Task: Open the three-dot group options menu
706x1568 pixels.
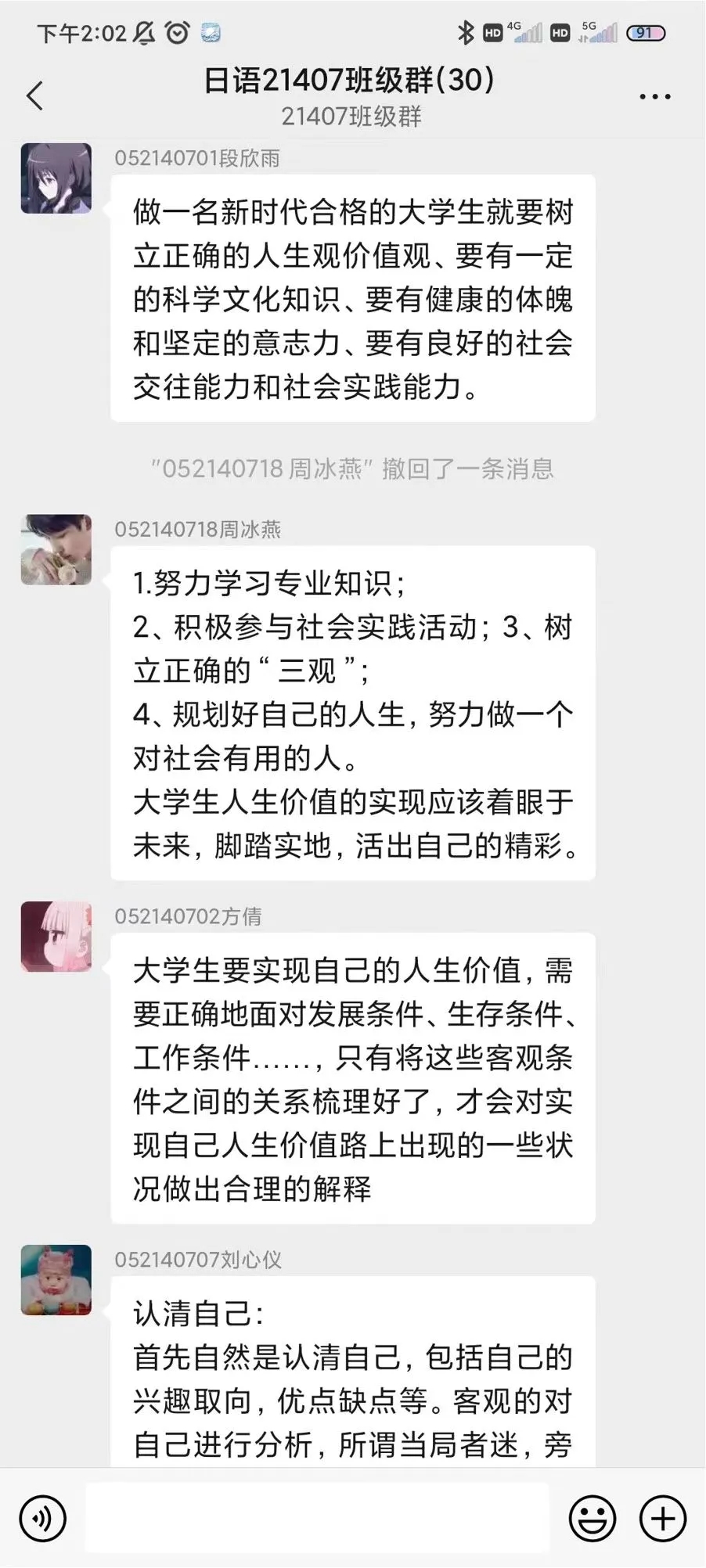Action: [654, 97]
